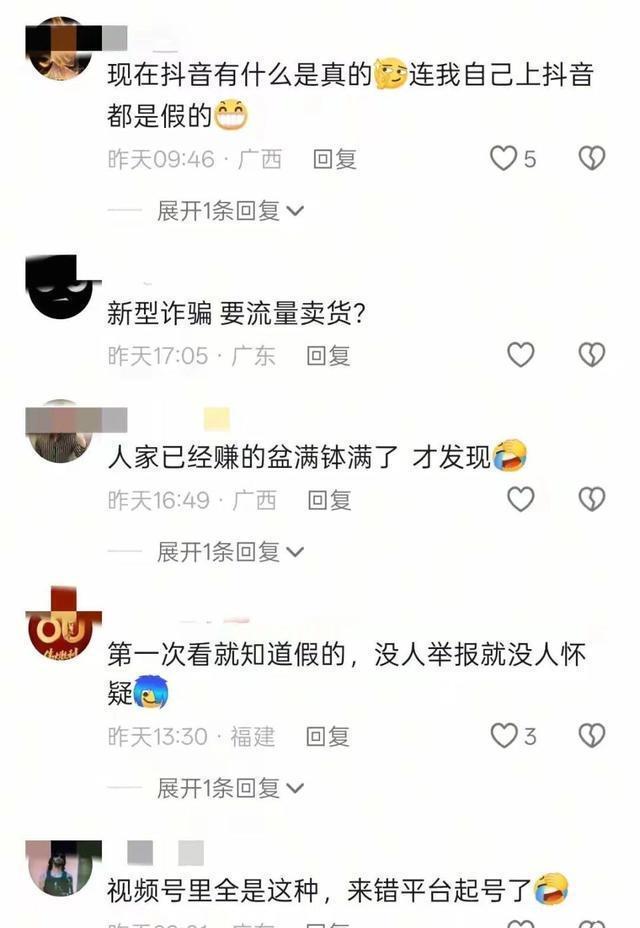Reply to the comment posted 昨天13:30
Image resolution: width=640 pixels, height=928 pixels.
[328, 737]
